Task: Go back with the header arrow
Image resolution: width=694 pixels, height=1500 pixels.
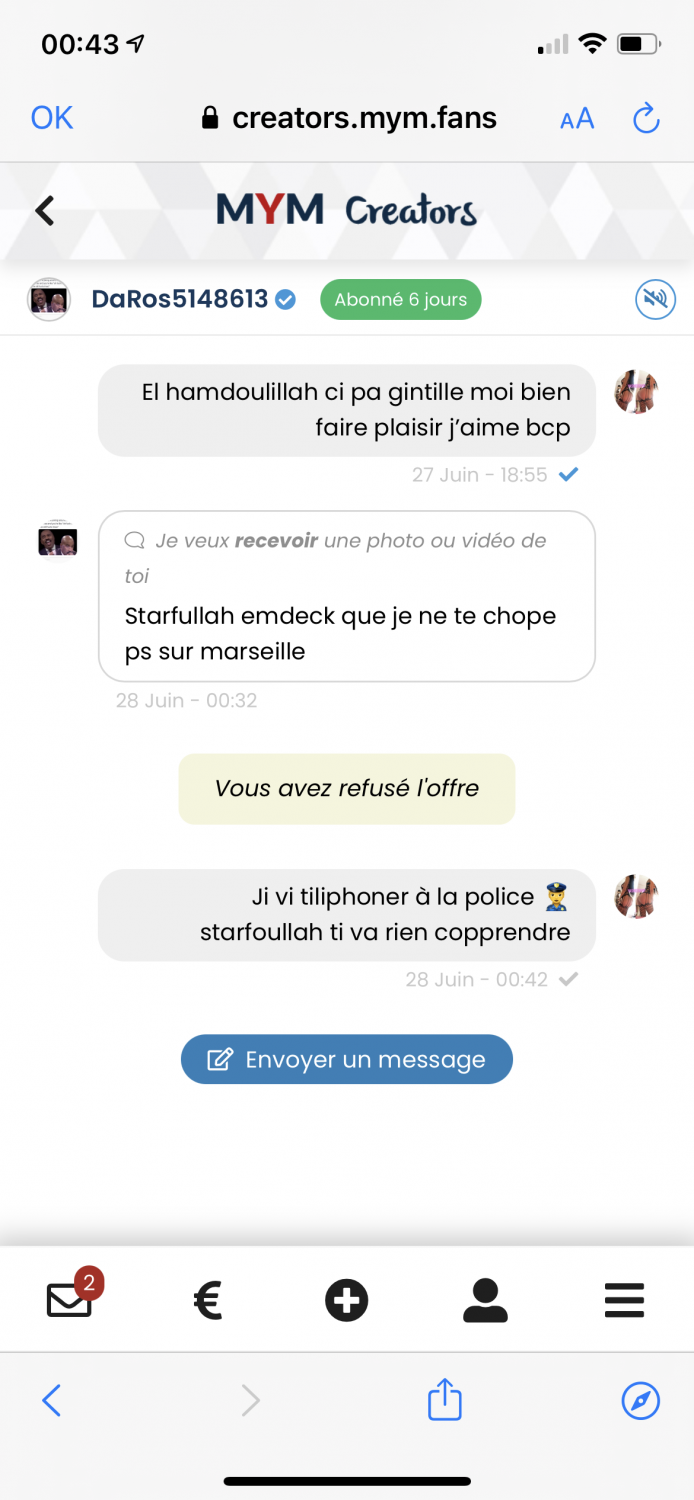Action: [45, 211]
